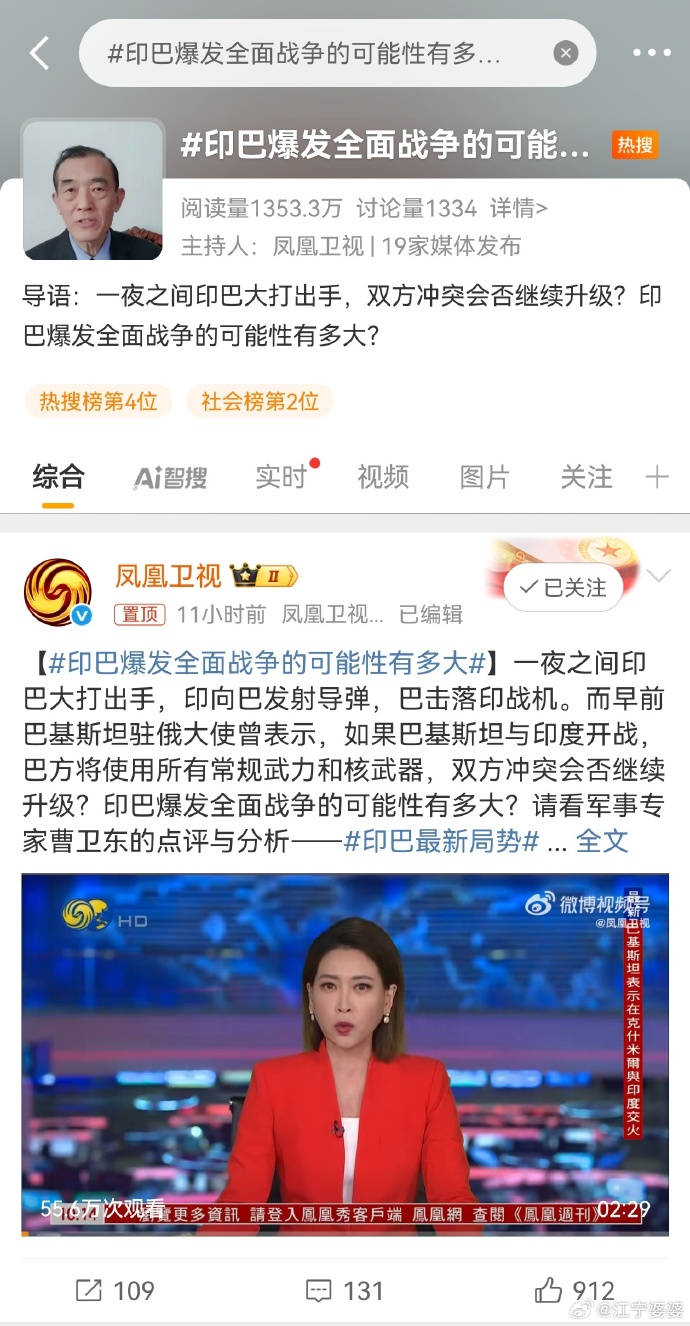Switch to the 视频 tab
This screenshot has width=690, height=1326.
[383, 477]
